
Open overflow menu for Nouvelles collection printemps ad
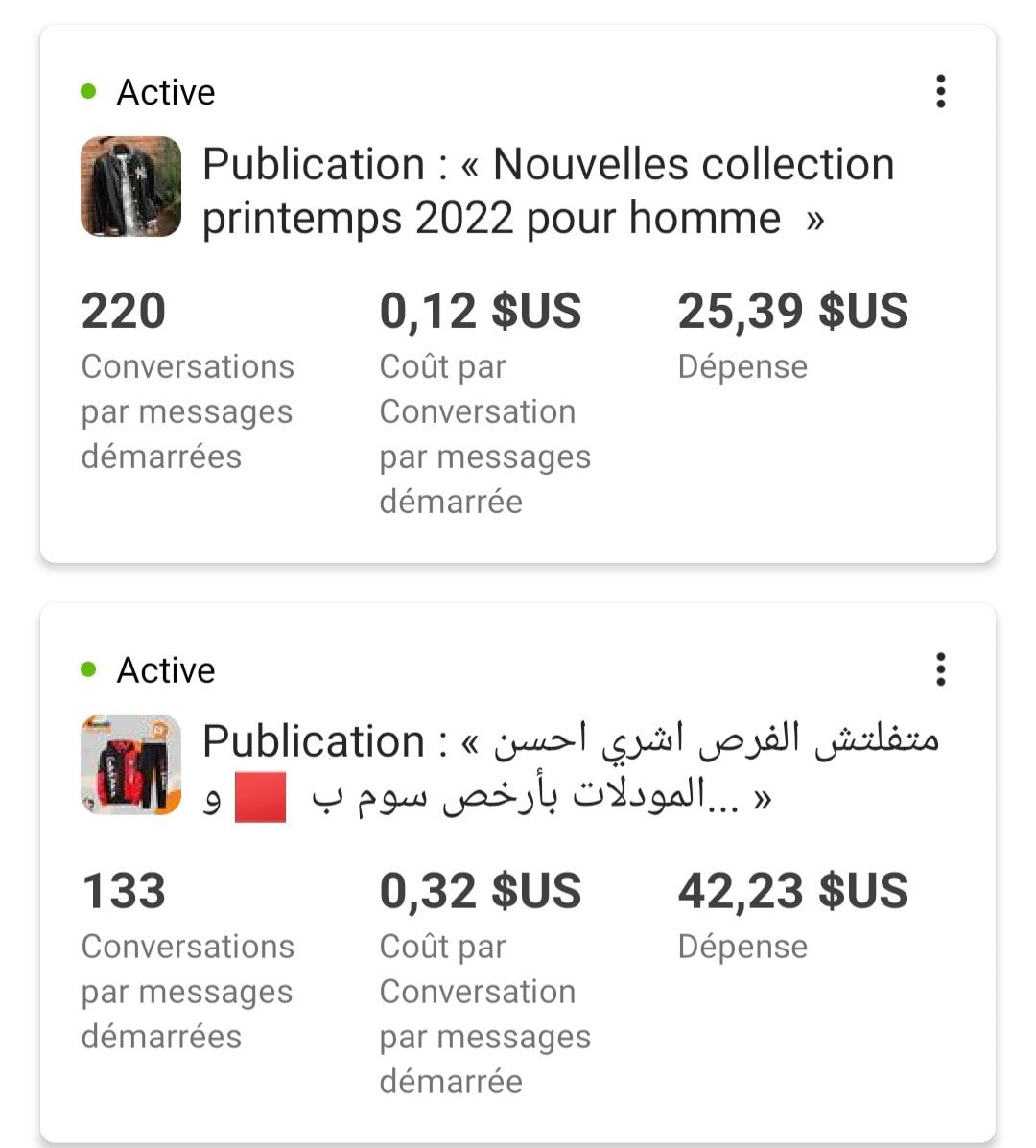940,91
